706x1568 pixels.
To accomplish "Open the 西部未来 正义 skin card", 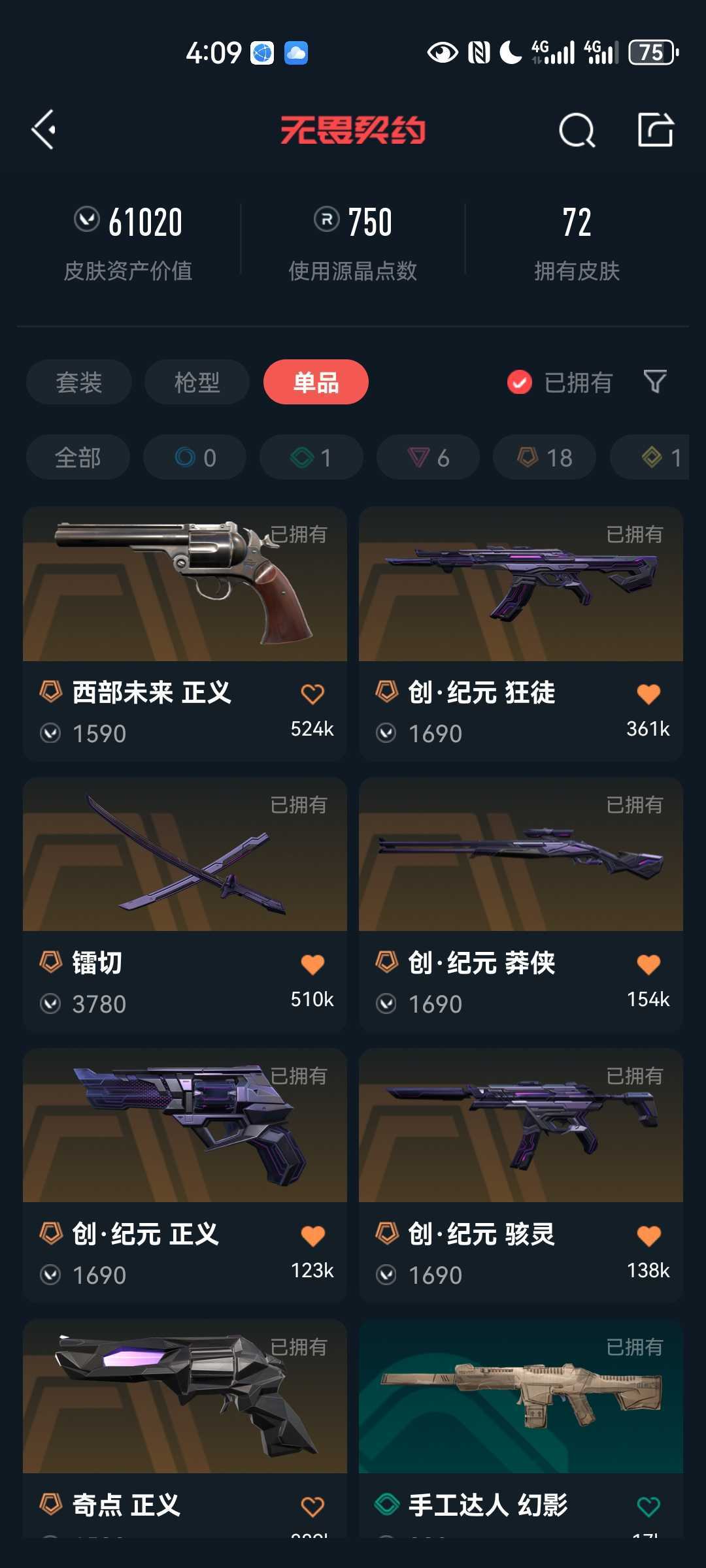I will click(x=185, y=633).
